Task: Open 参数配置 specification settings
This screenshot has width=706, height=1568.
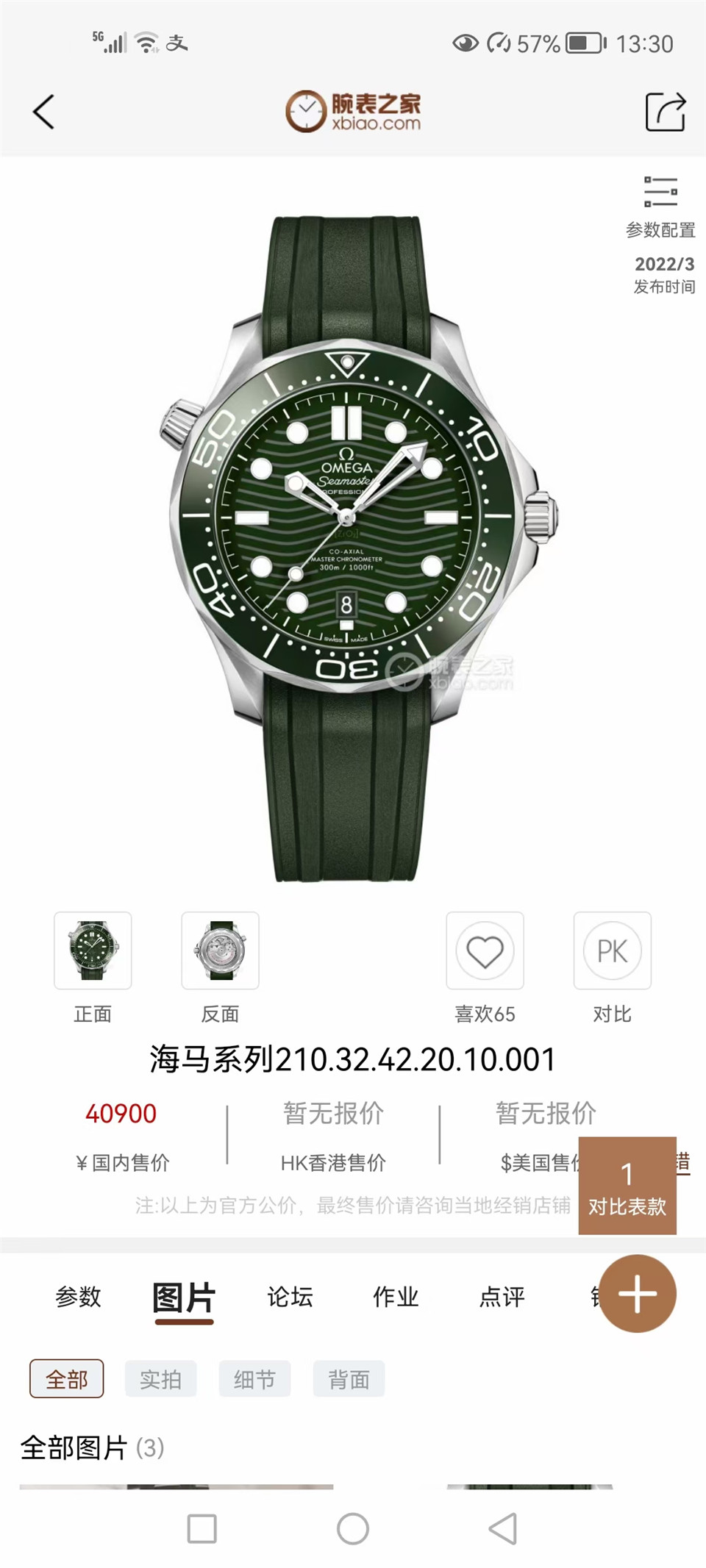Action: coord(660,207)
